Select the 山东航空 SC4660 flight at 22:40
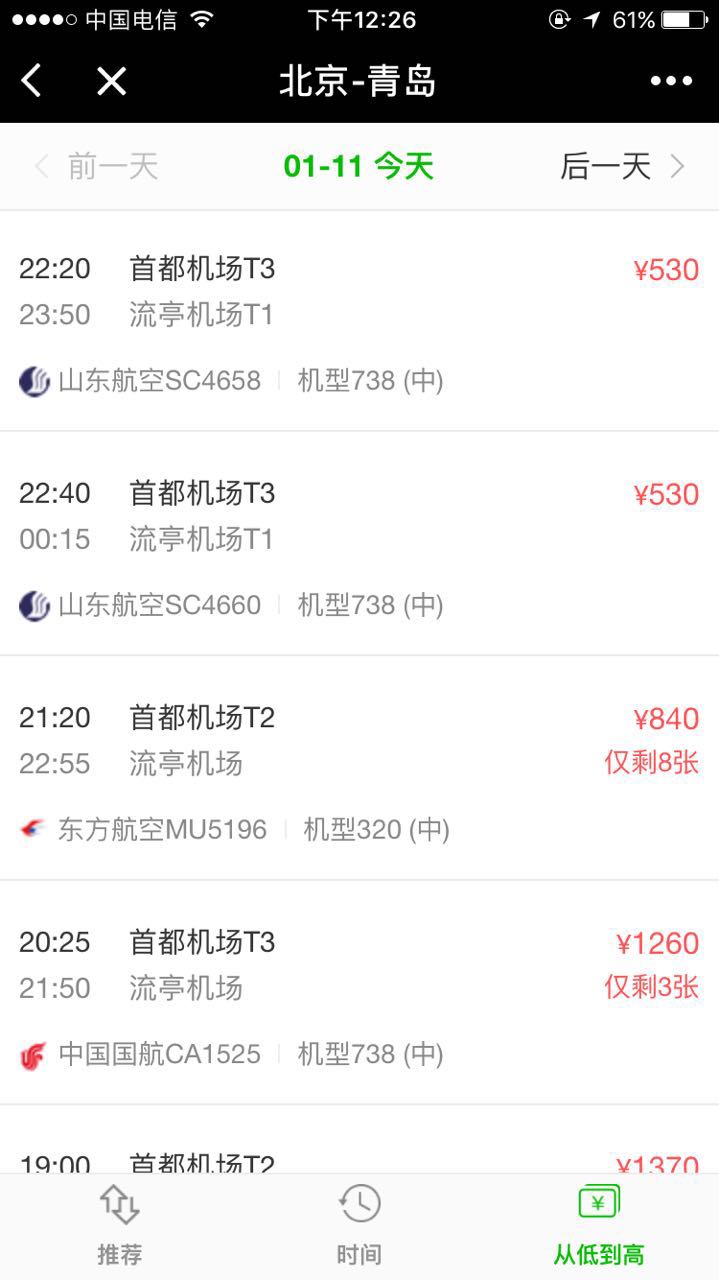 pyautogui.click(x=359, y=544)
